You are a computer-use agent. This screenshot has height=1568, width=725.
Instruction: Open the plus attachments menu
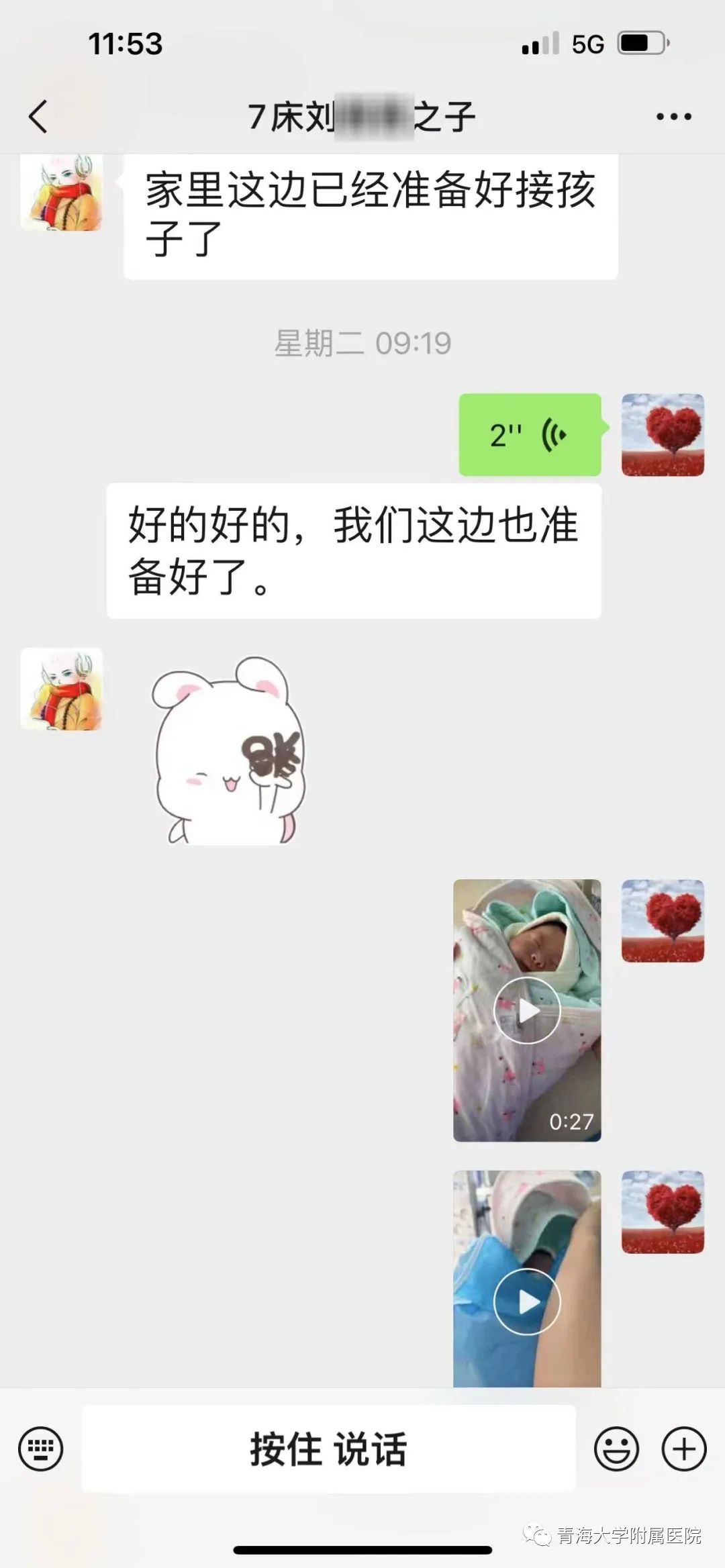tap(684, 1449)
